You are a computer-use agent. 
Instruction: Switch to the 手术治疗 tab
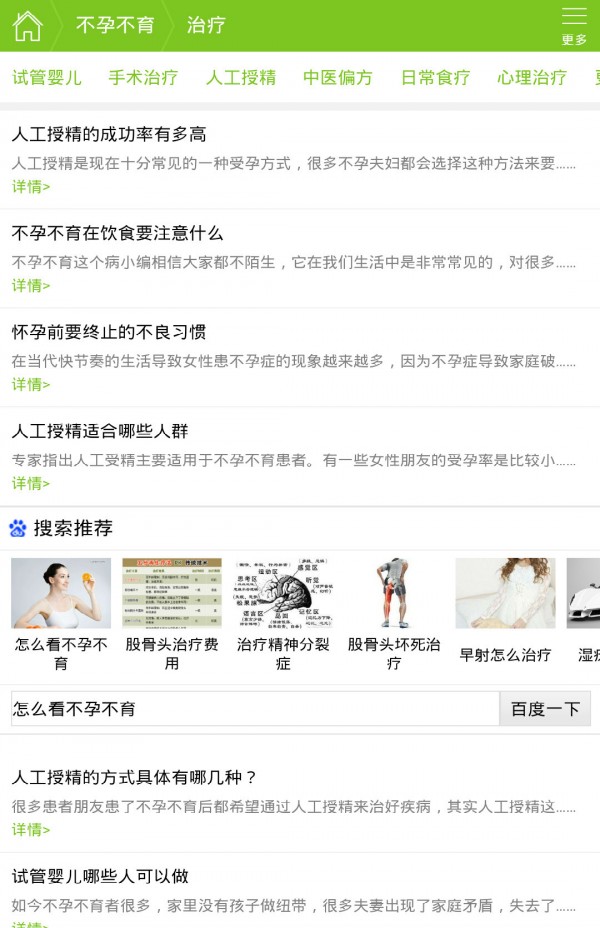tap(143, 78)
